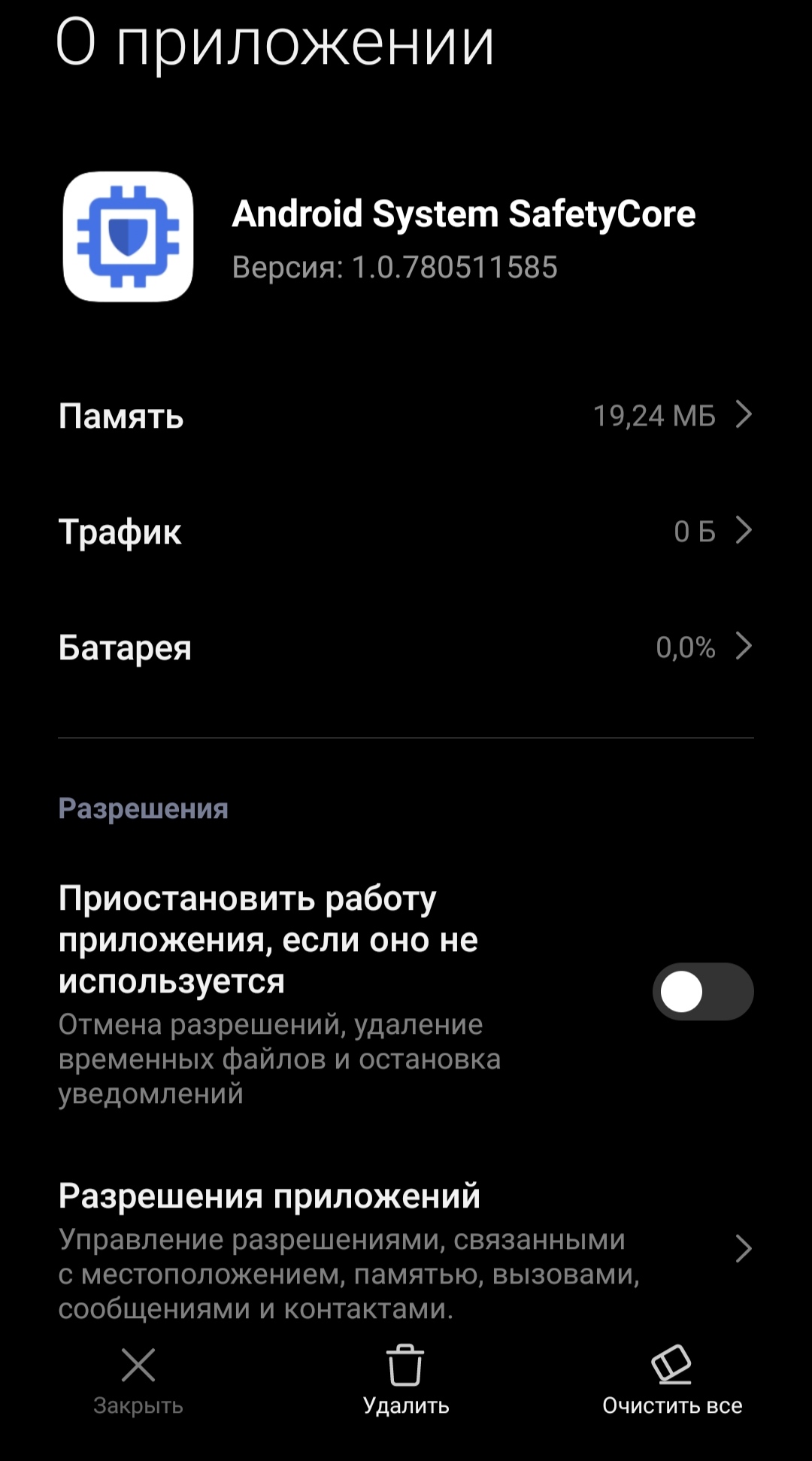
Task: Tap Очистить все to clear data
Action: (x=671, y=1381)
